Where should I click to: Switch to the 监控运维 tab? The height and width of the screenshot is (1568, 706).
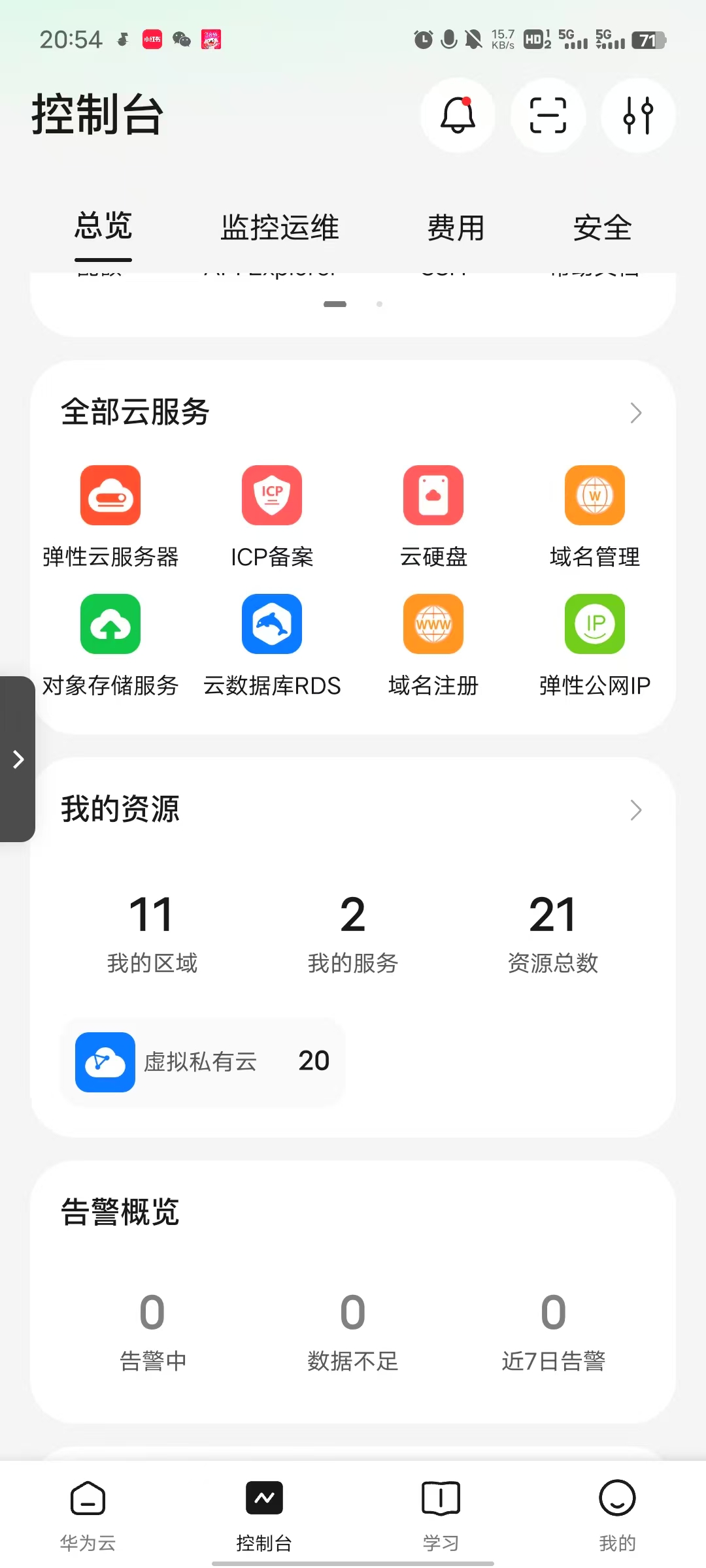280,228
